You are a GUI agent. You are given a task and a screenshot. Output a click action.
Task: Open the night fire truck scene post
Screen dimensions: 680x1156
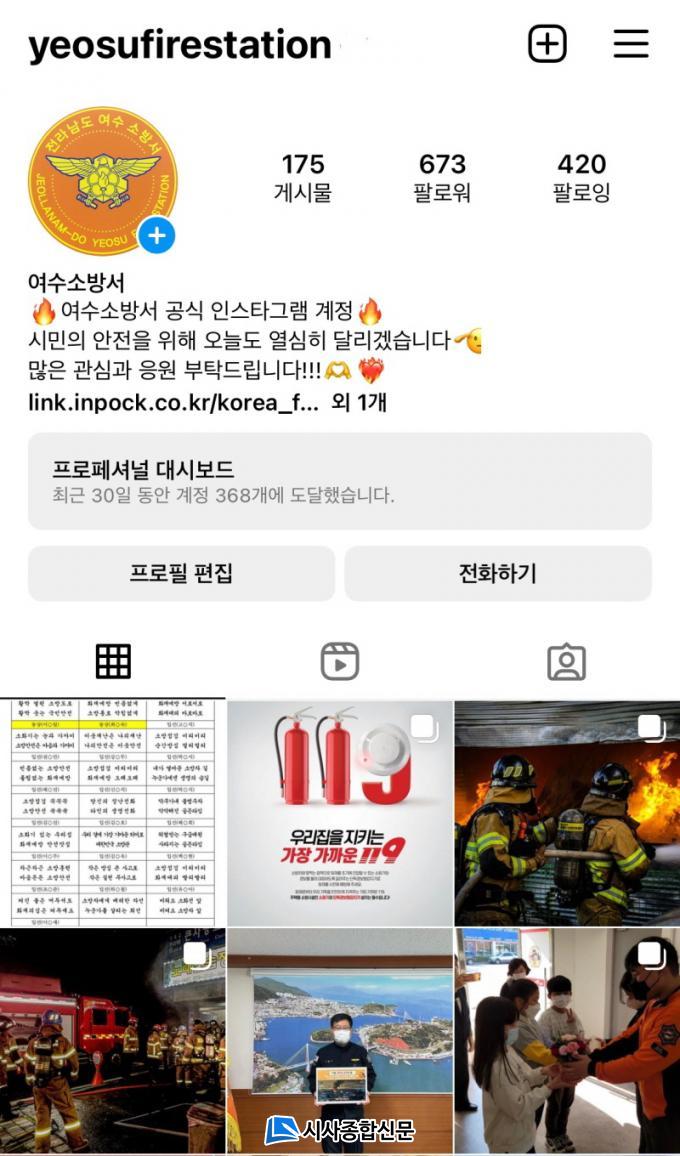coord(112,1040)
